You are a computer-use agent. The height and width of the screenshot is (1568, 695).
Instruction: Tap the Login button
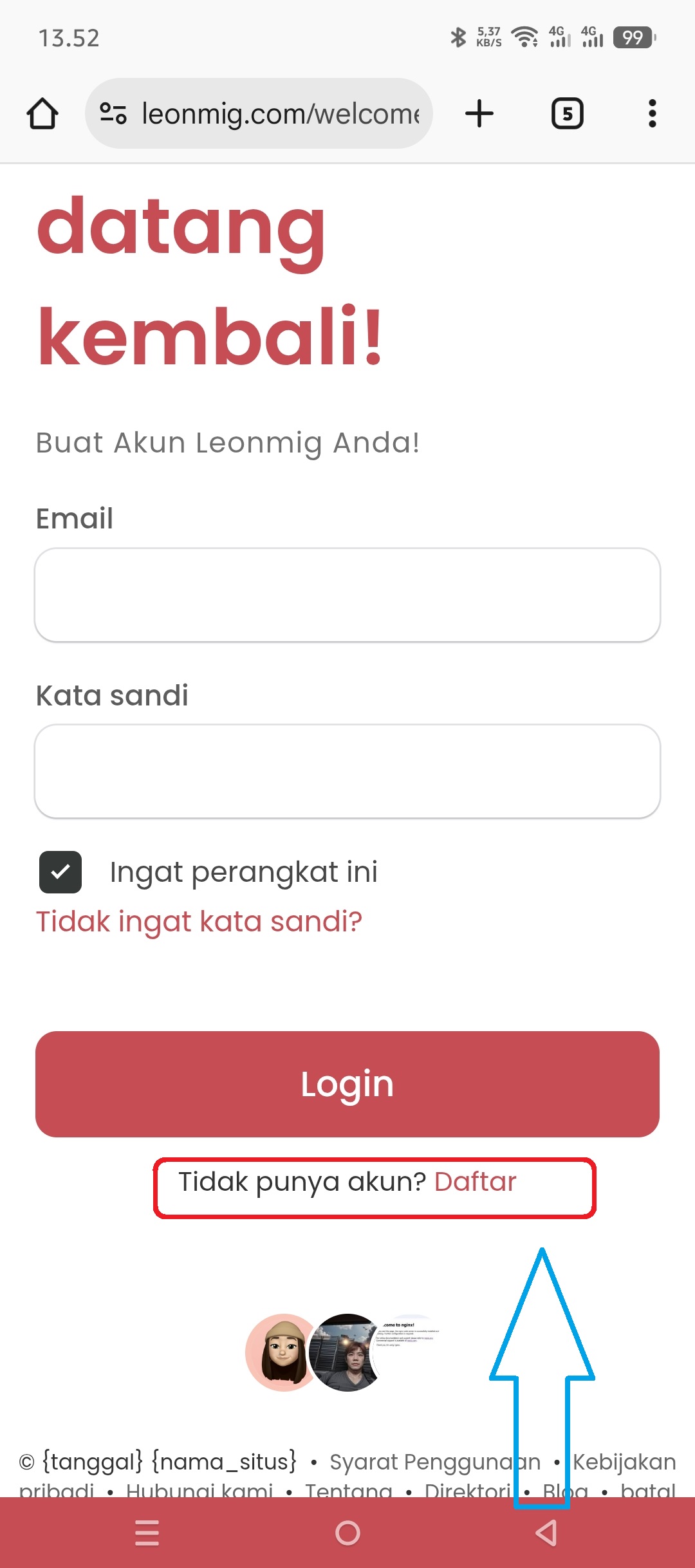pos(347,1084)
